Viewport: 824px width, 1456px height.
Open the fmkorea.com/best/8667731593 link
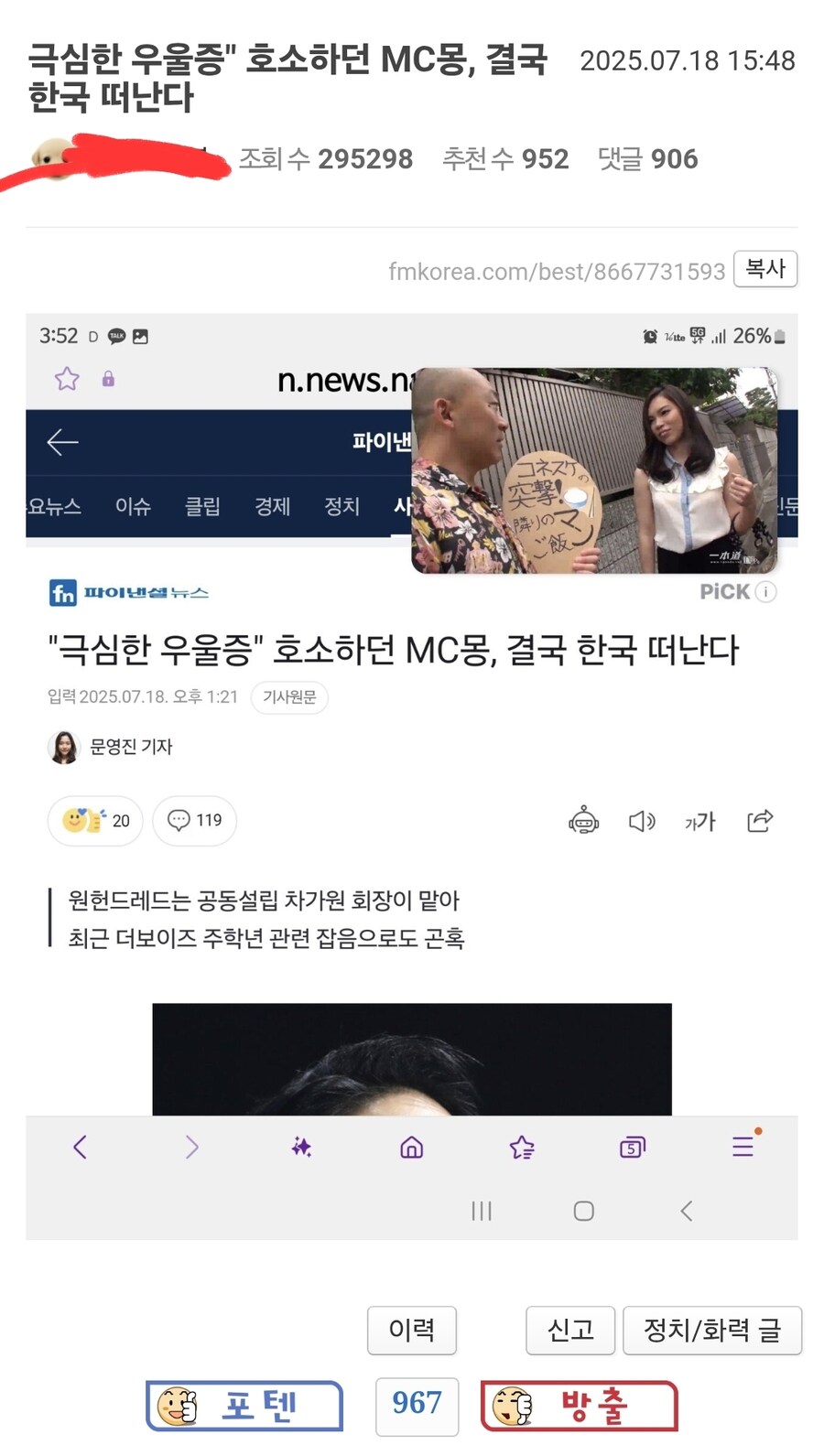tap(557, 272)
